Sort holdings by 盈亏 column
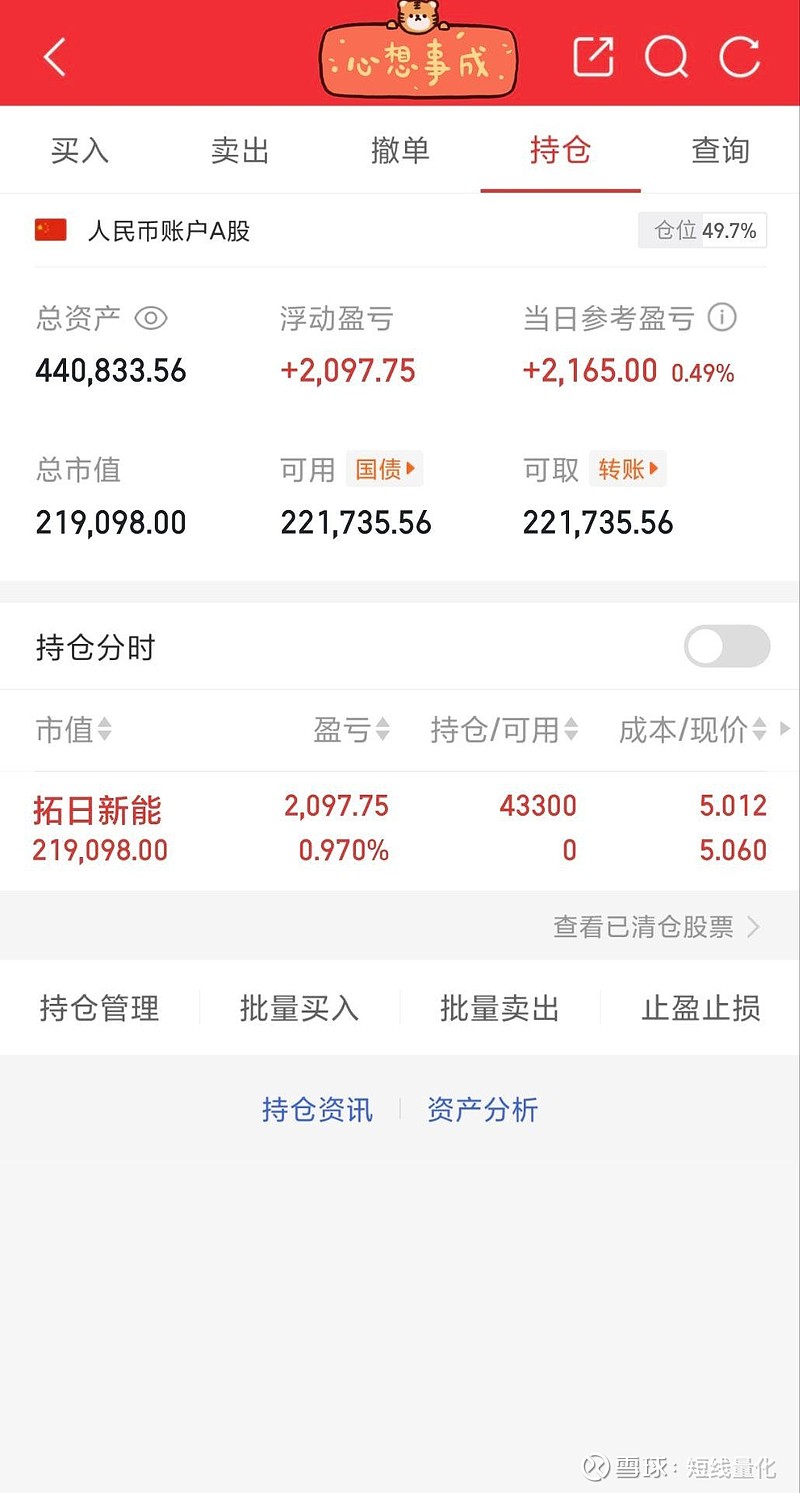Viewport: 800px width, 1493px height. coord(352,730)
